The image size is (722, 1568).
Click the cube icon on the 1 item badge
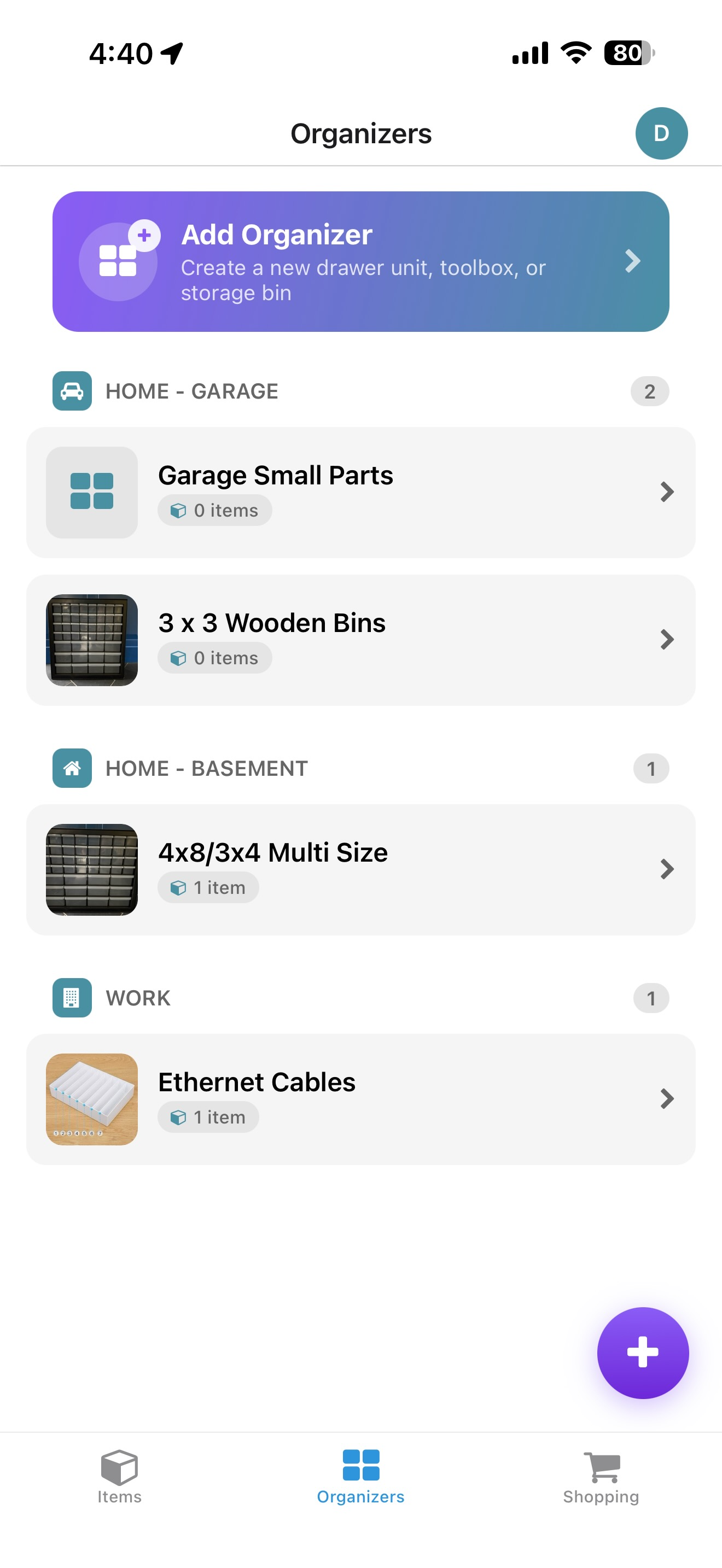[179, 887]
